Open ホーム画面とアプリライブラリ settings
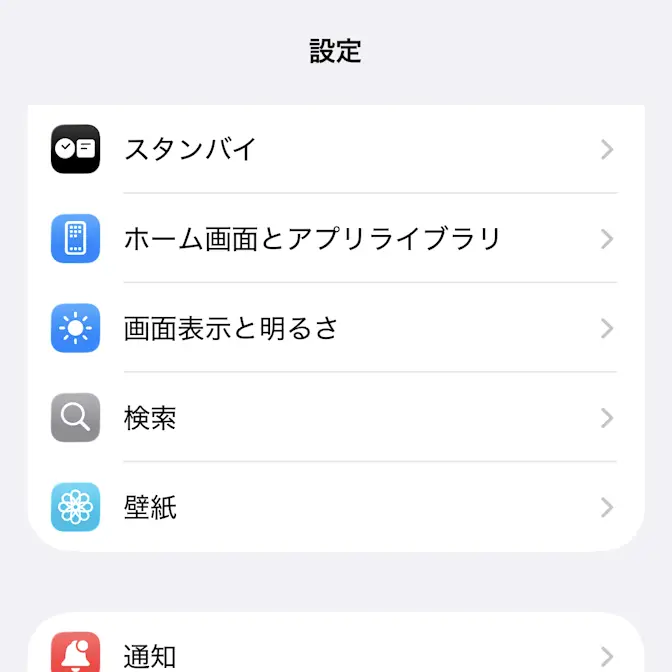 pyautogui.click(x=335, y=239)
